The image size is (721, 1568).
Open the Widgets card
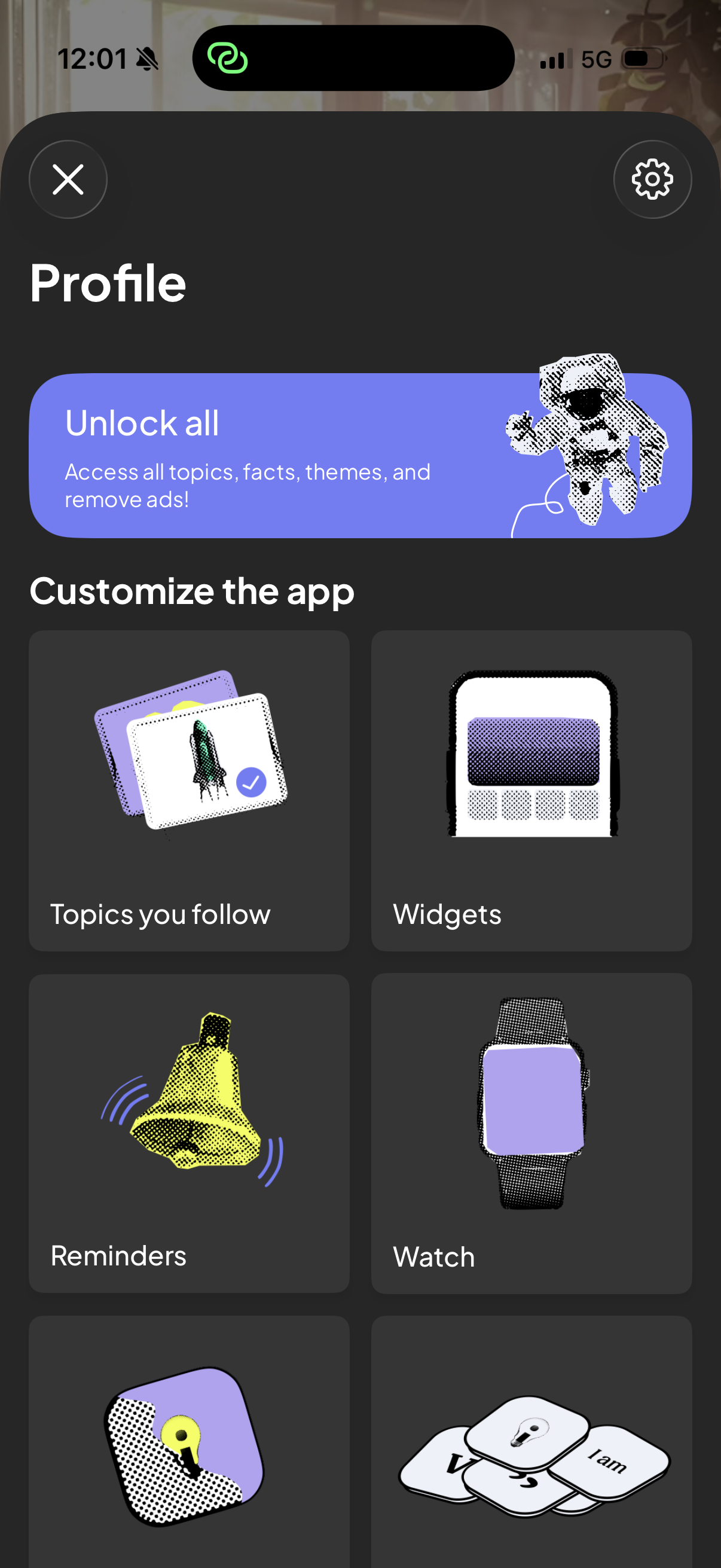[x=531, y=790]
